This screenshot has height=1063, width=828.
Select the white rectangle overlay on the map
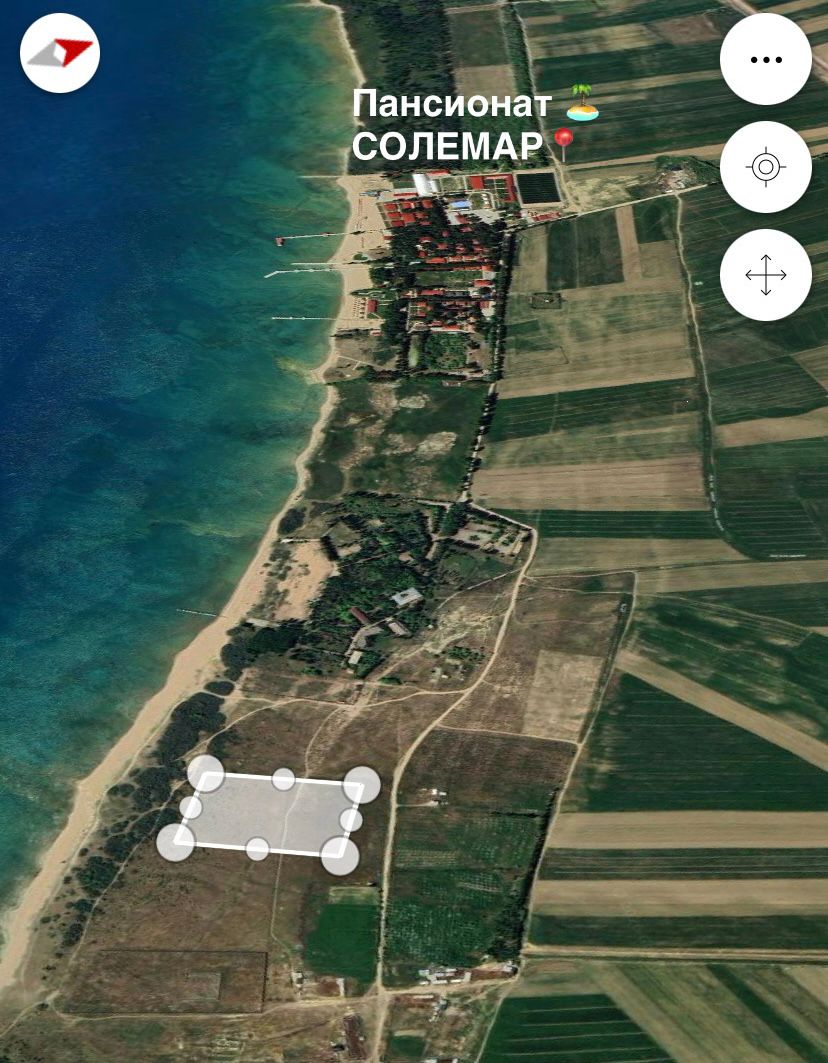point(270,814)
